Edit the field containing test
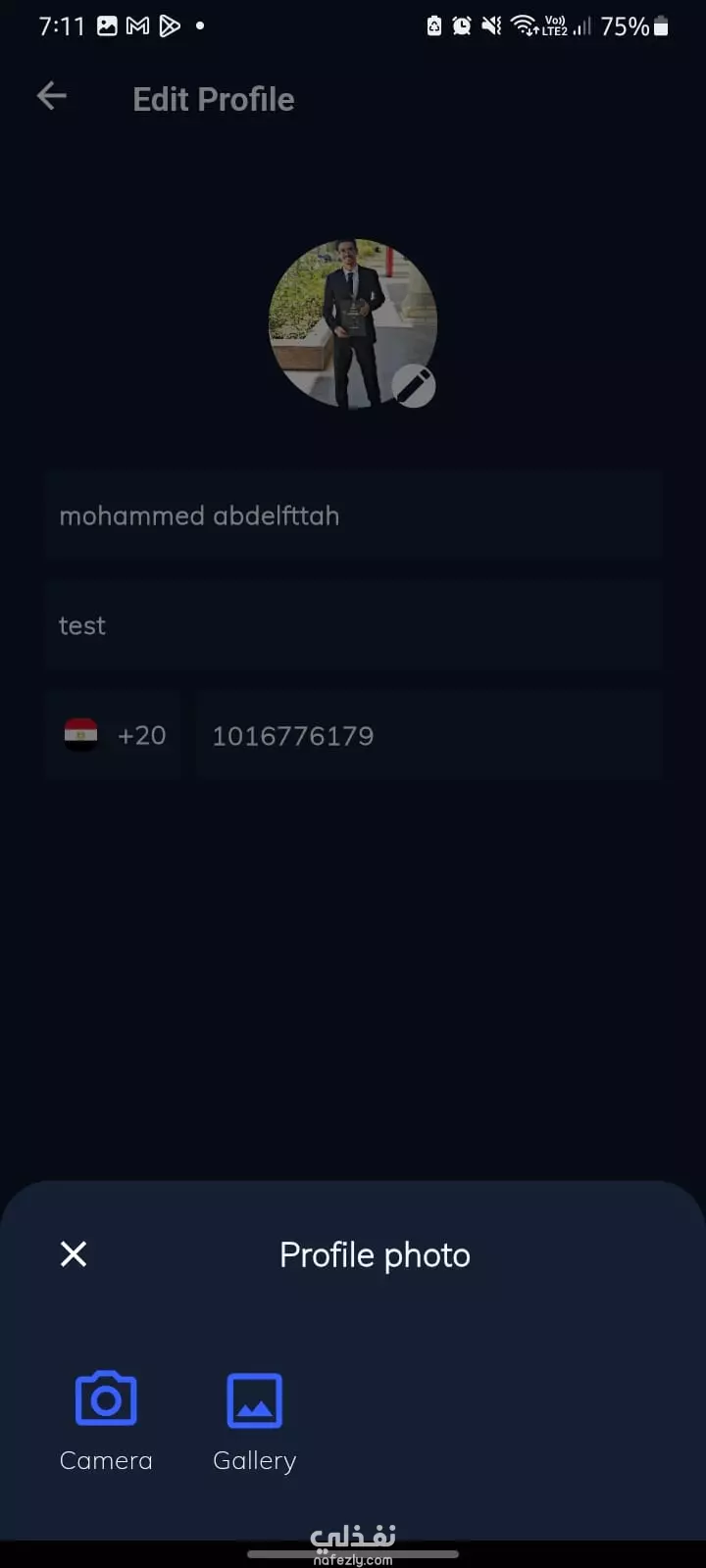Screen dimensions: 706x1568 [x=353, y=625]
